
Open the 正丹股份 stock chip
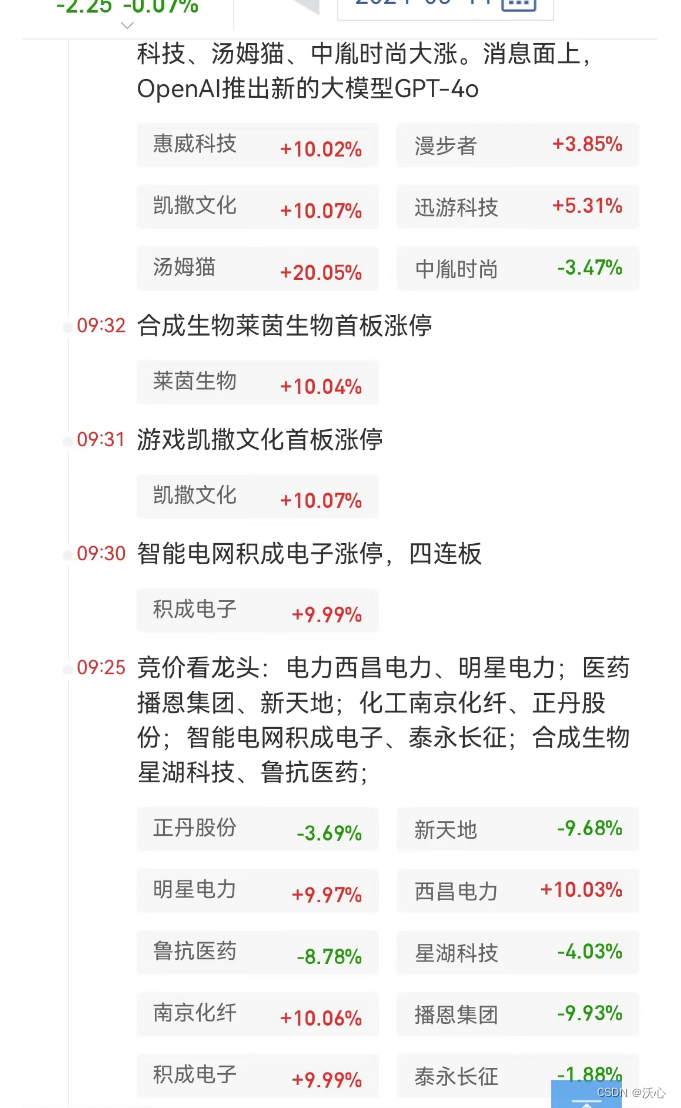(x=258, y=829)
